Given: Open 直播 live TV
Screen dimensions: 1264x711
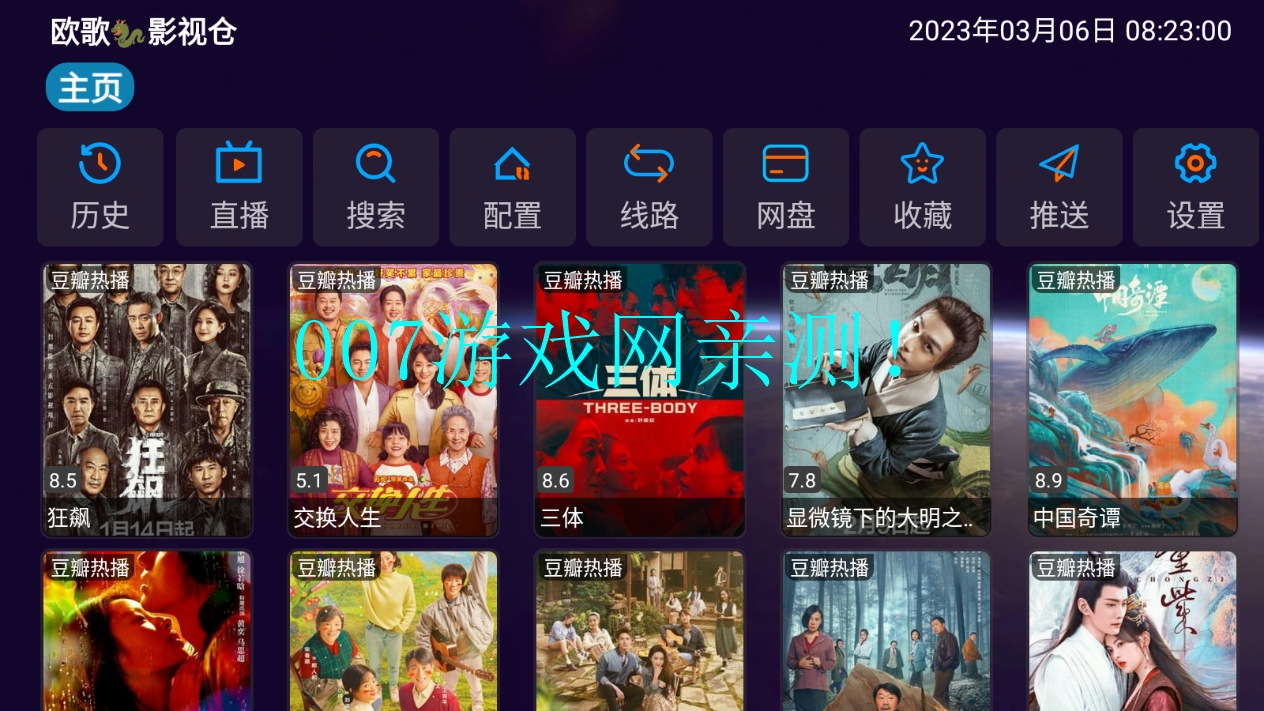Looking at the screenshot, I should [x=239, y=187].
